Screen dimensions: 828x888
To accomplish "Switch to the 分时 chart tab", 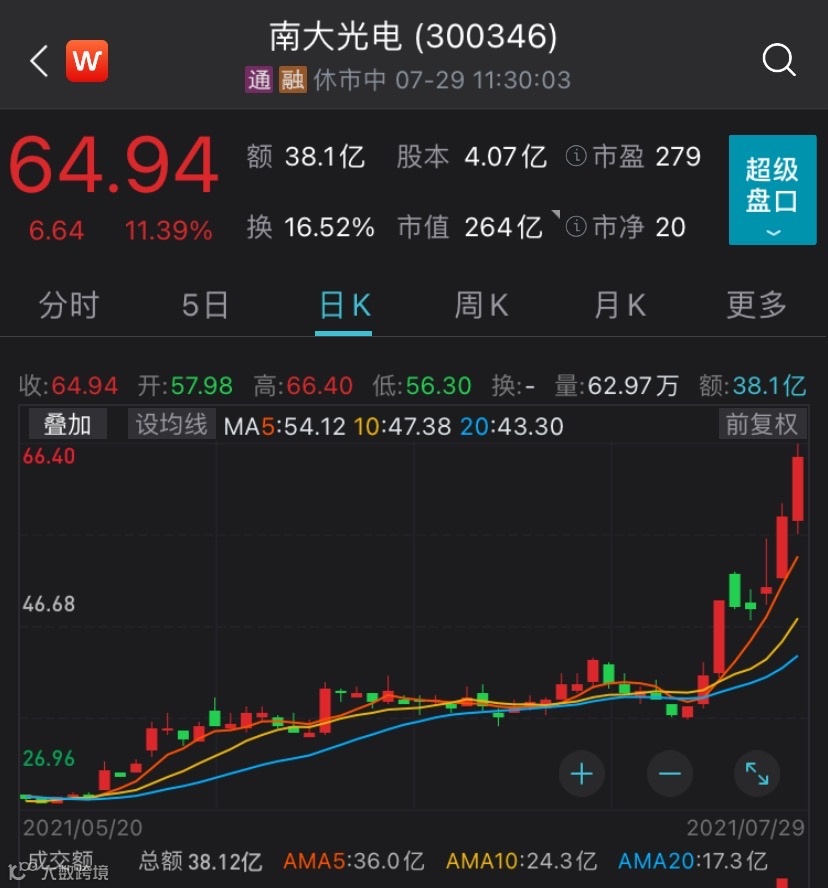I will tap(69, 305).
